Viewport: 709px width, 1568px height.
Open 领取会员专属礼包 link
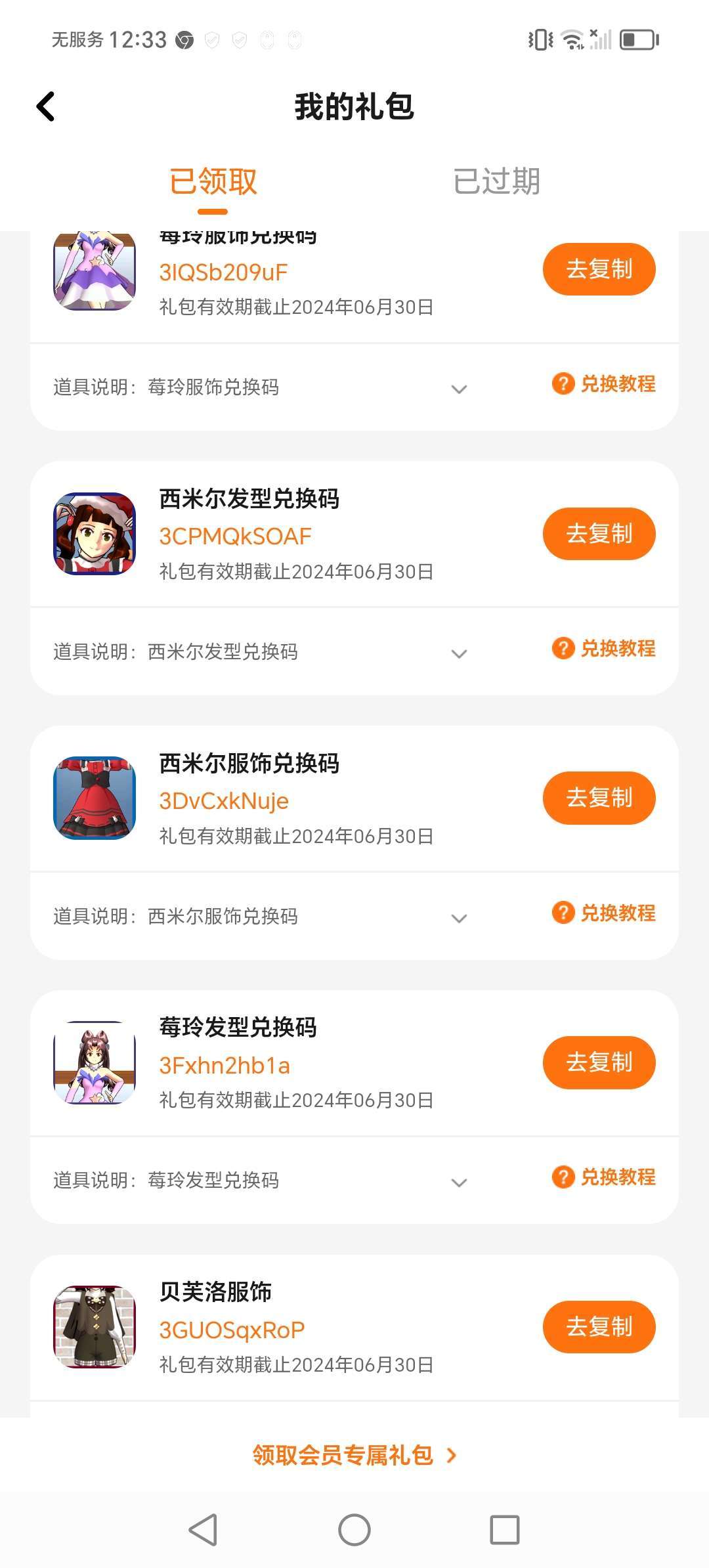point(354,1456)
